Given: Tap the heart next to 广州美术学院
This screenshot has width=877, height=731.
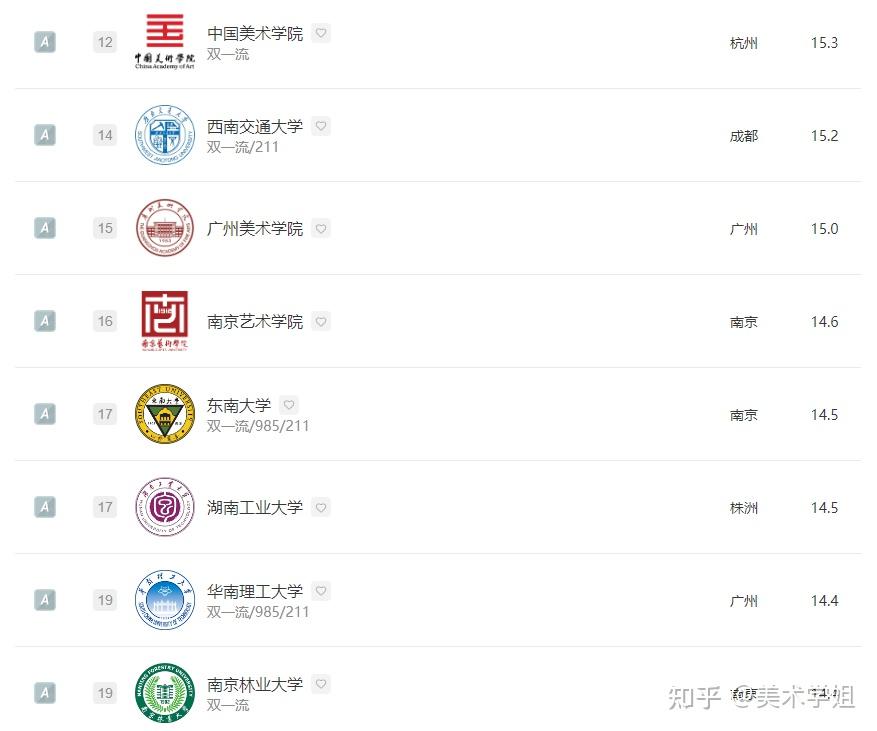Looking at the screenshot, I should pyautogui.click(x=320, y=229).
